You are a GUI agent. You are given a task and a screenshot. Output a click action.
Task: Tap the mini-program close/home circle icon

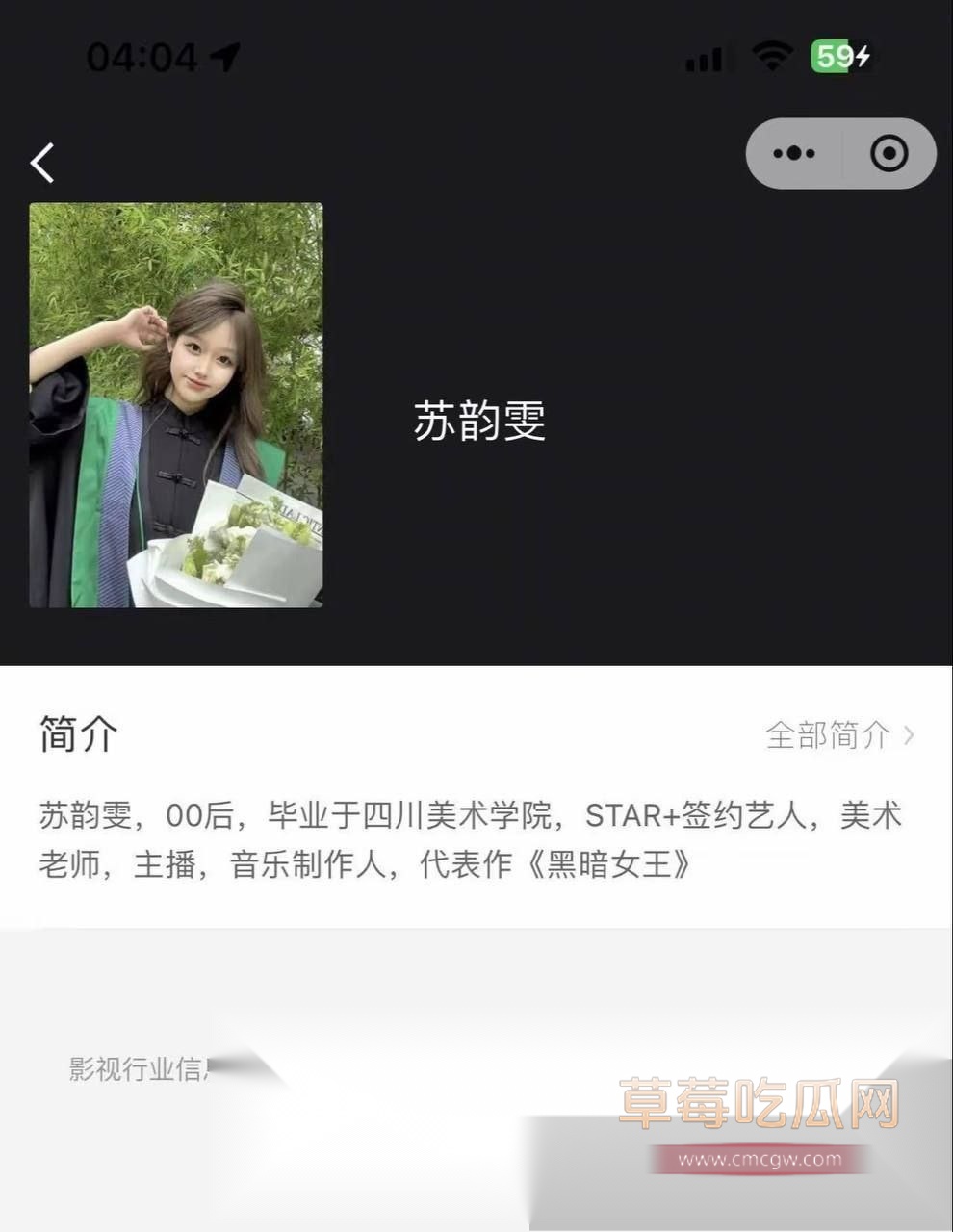coord(888,153)
